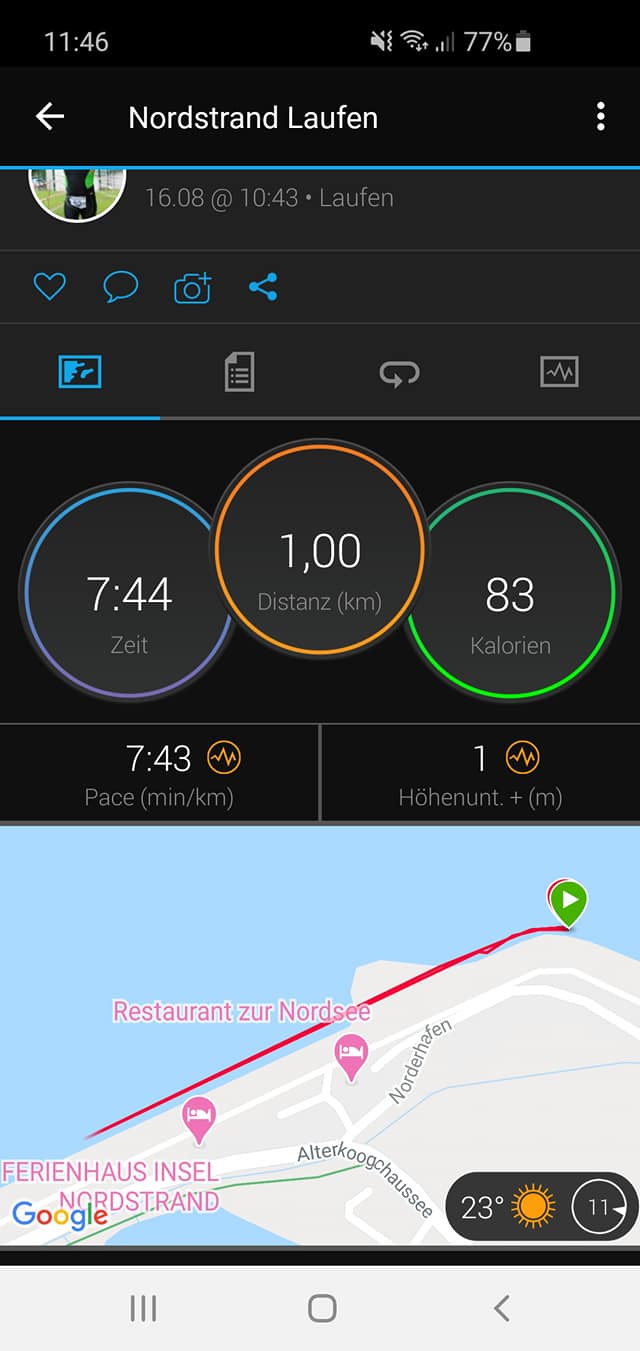Screen dimensions: 640x1351
Task: Switch to the charts tab
Action: pos(559,373)
